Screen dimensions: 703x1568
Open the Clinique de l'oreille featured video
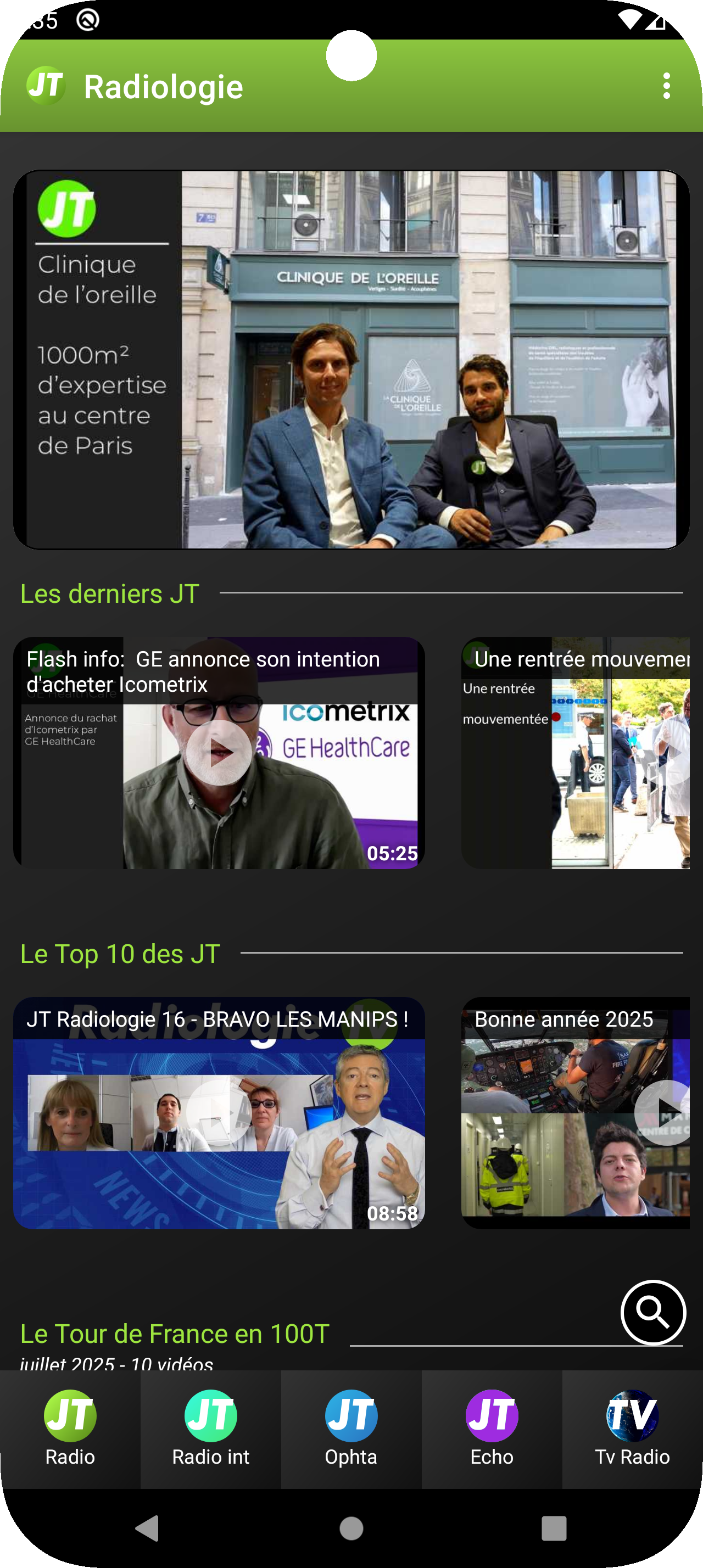[x=351, y=360]
